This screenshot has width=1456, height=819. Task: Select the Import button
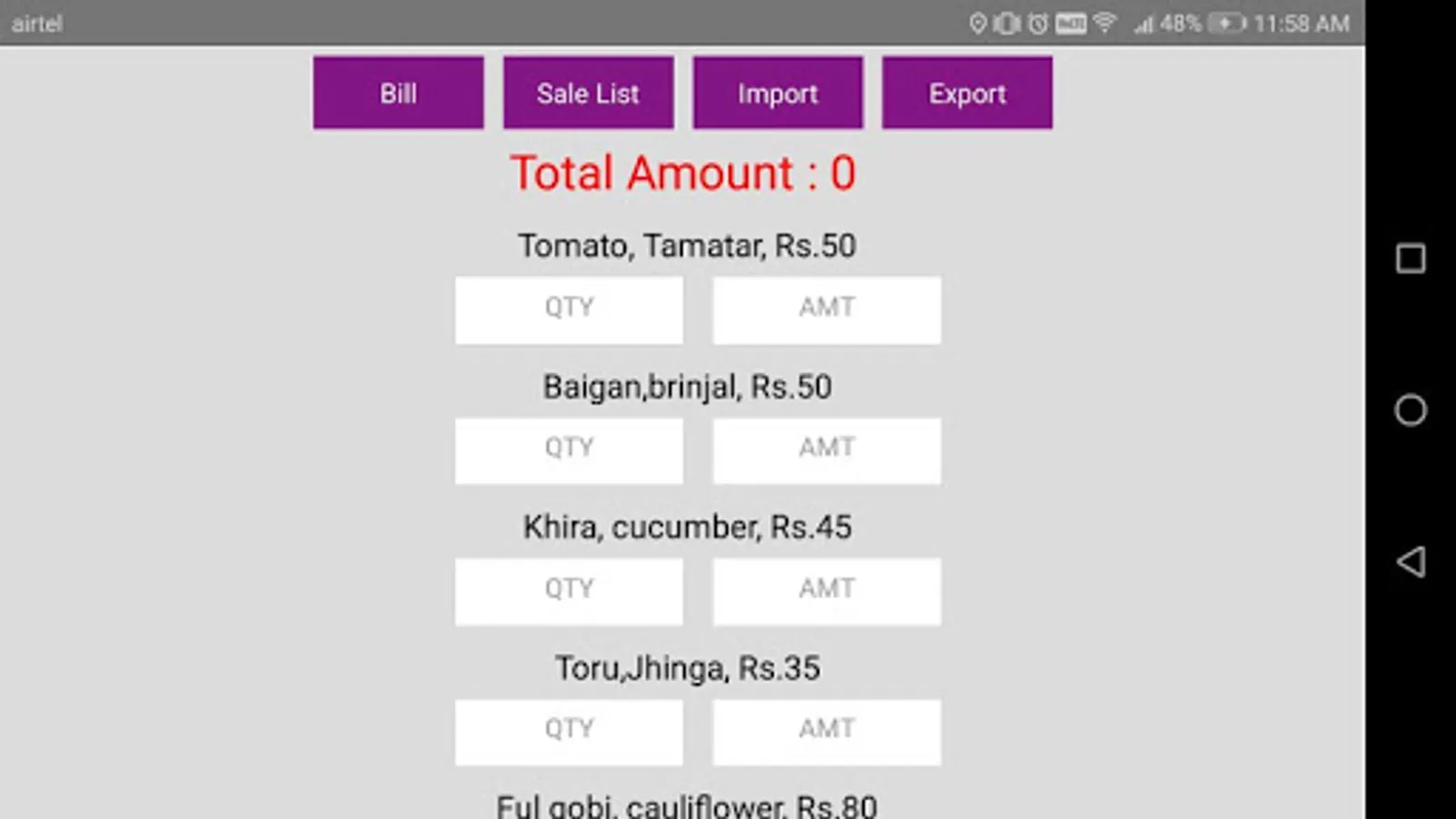778,93
